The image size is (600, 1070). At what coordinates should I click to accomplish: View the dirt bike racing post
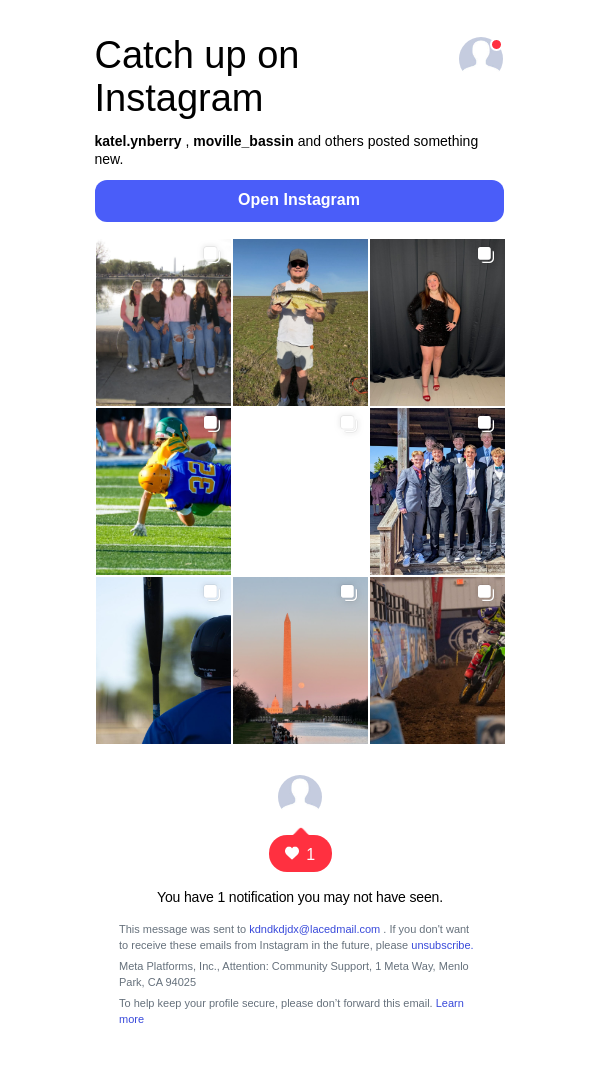click(437, 660)
